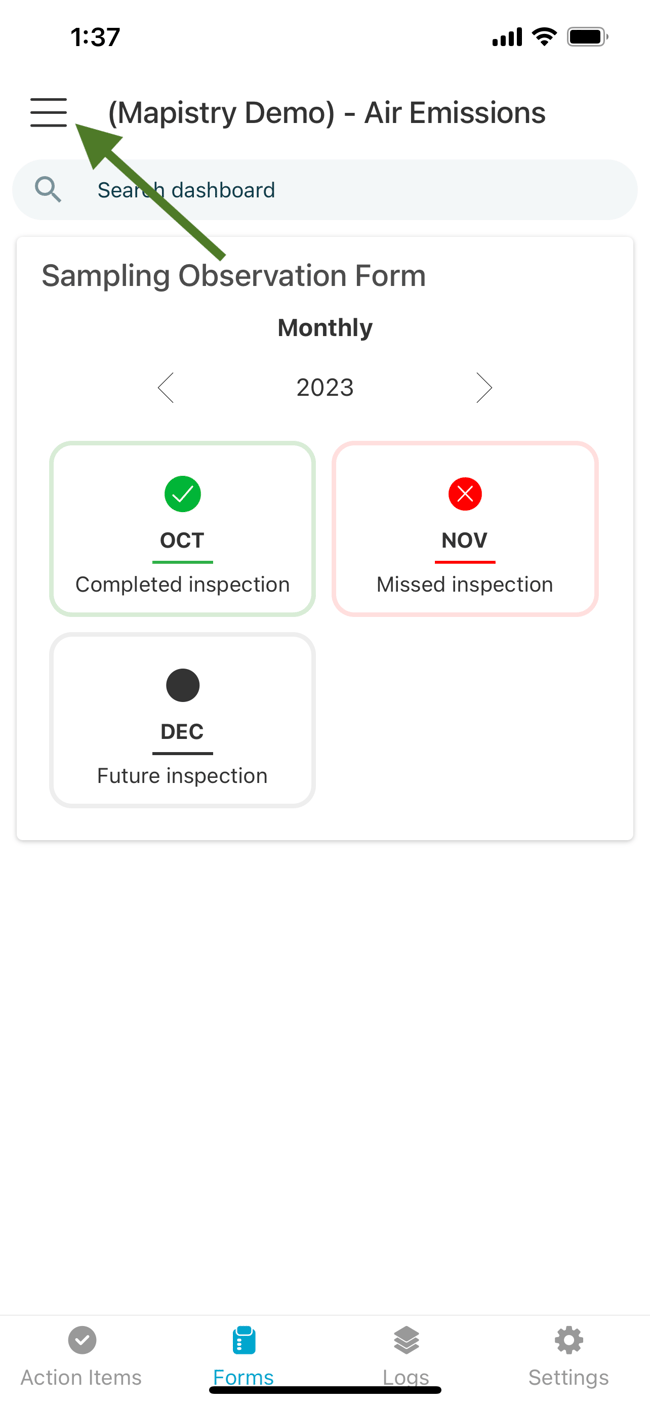Switch to the Forms tab
Image resolution: width=650 pixels, height=1406 pixels.
(243, 1356)
